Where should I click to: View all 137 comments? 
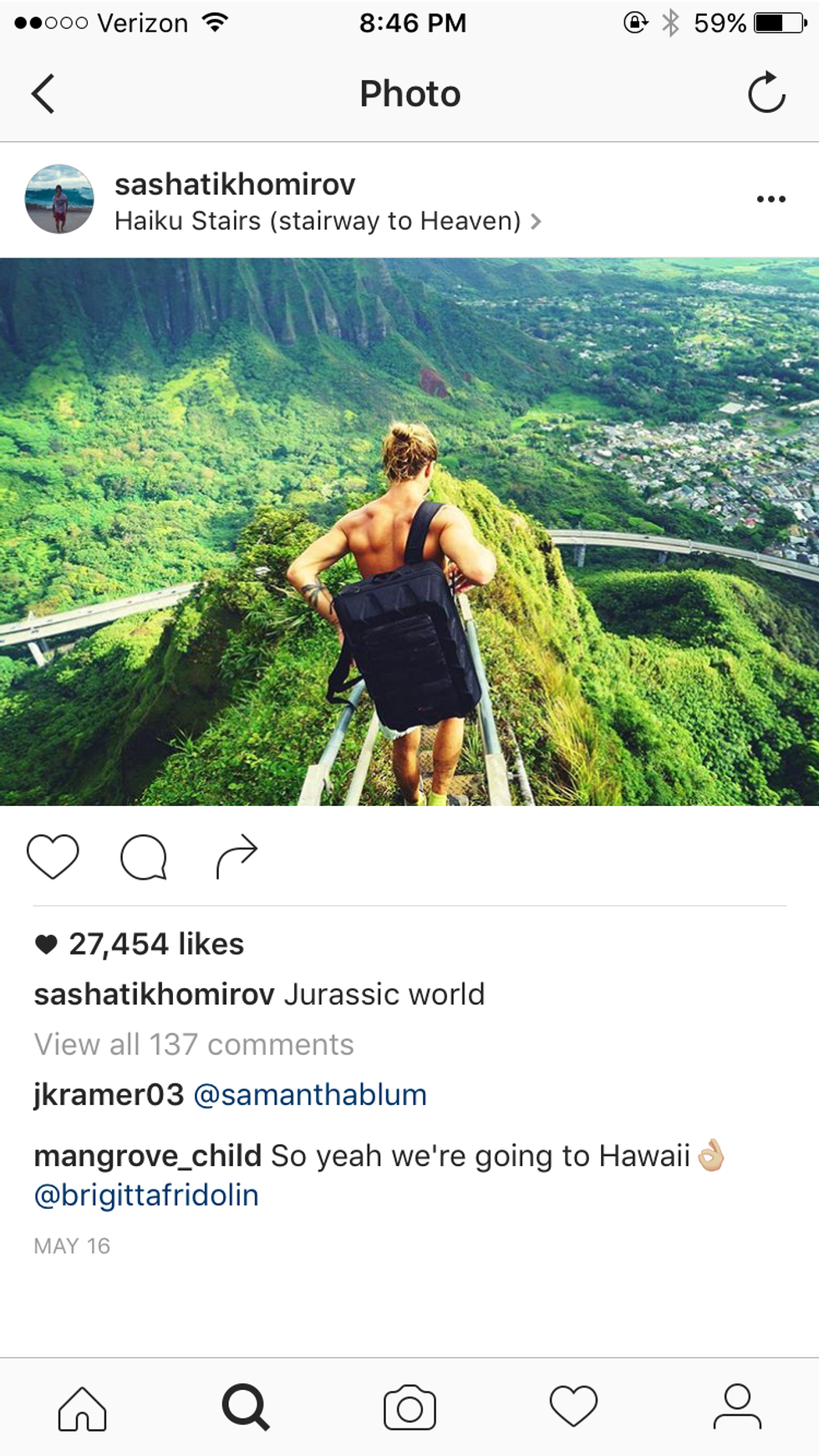194,1044
